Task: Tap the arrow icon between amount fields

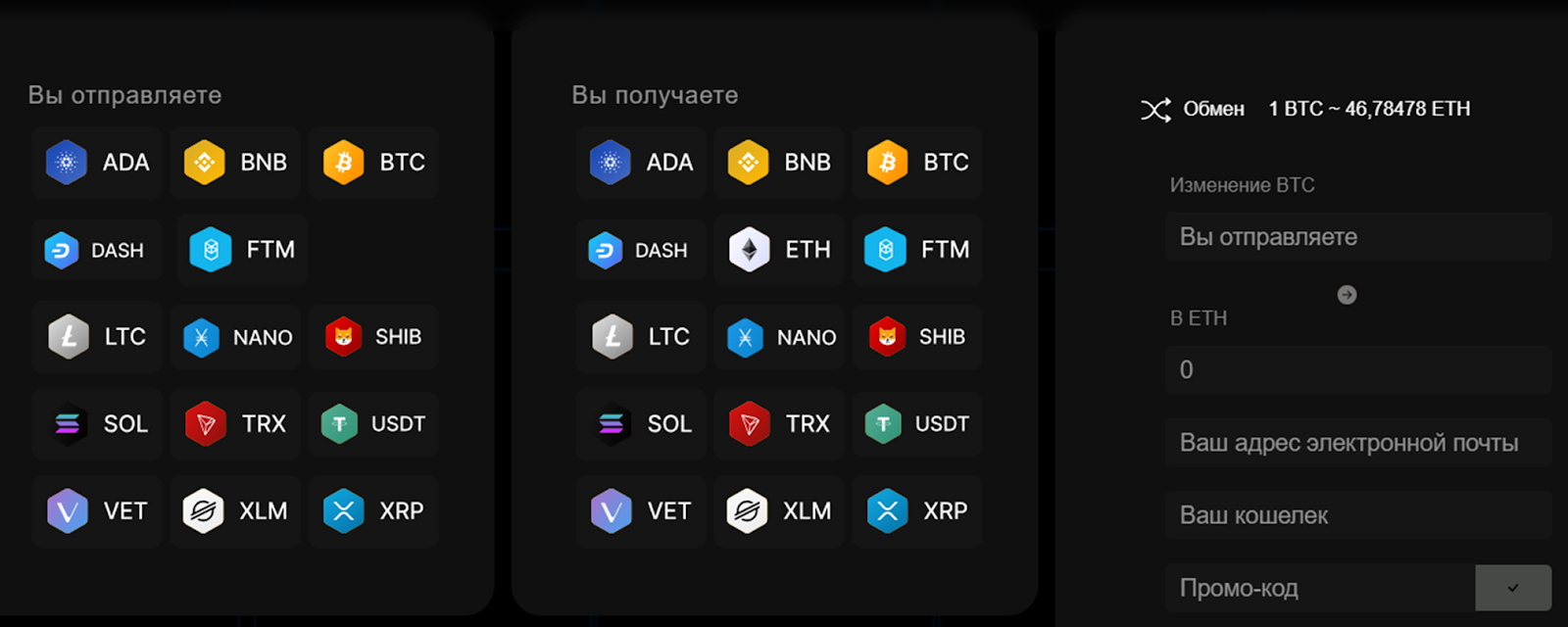Action: pos(1347,295)
